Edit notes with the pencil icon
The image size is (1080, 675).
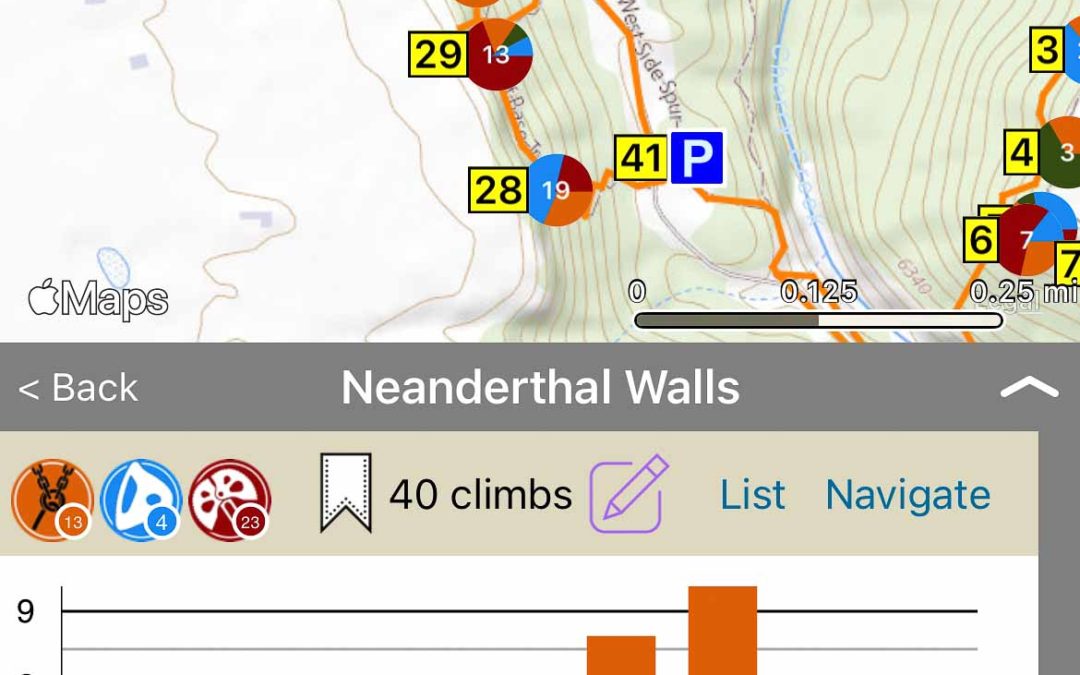coord(627,494)
